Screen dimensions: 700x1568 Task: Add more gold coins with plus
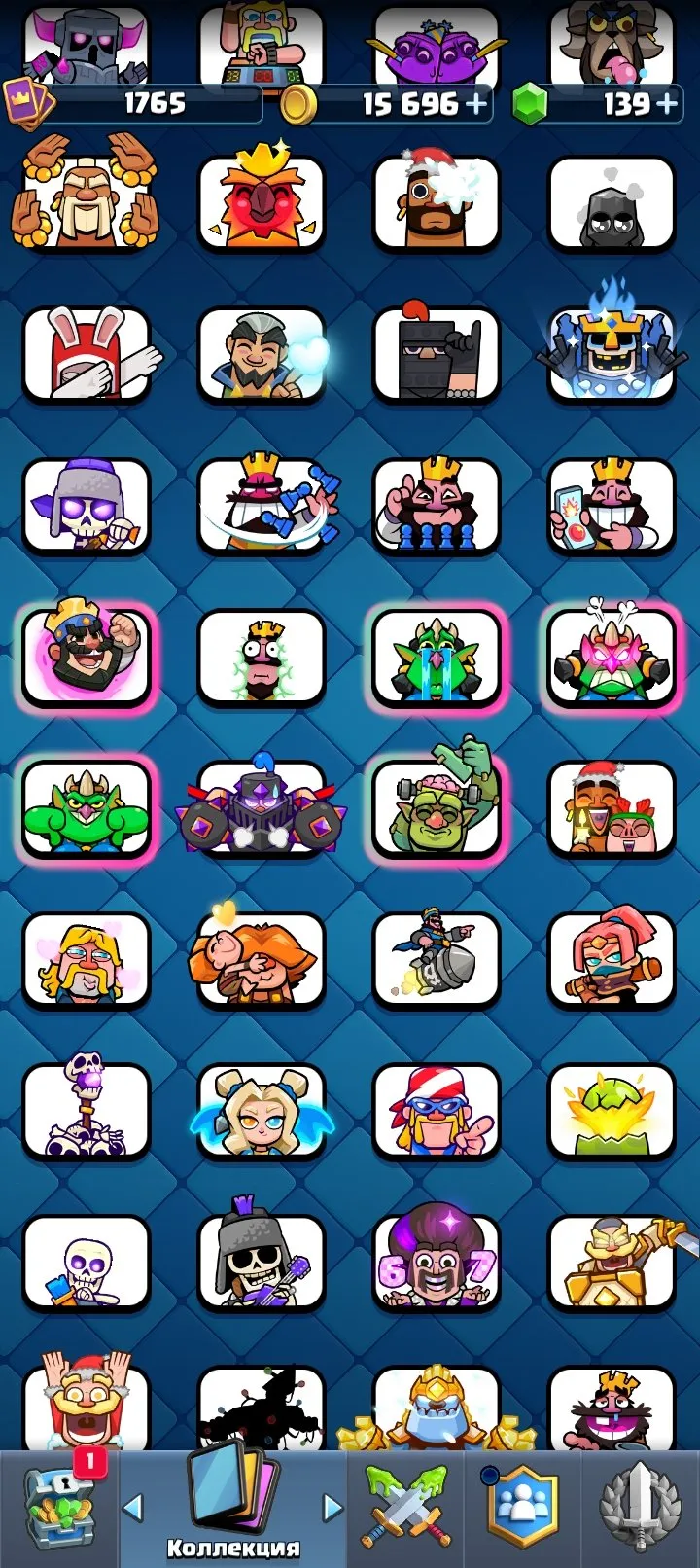(x=476, y=103)
